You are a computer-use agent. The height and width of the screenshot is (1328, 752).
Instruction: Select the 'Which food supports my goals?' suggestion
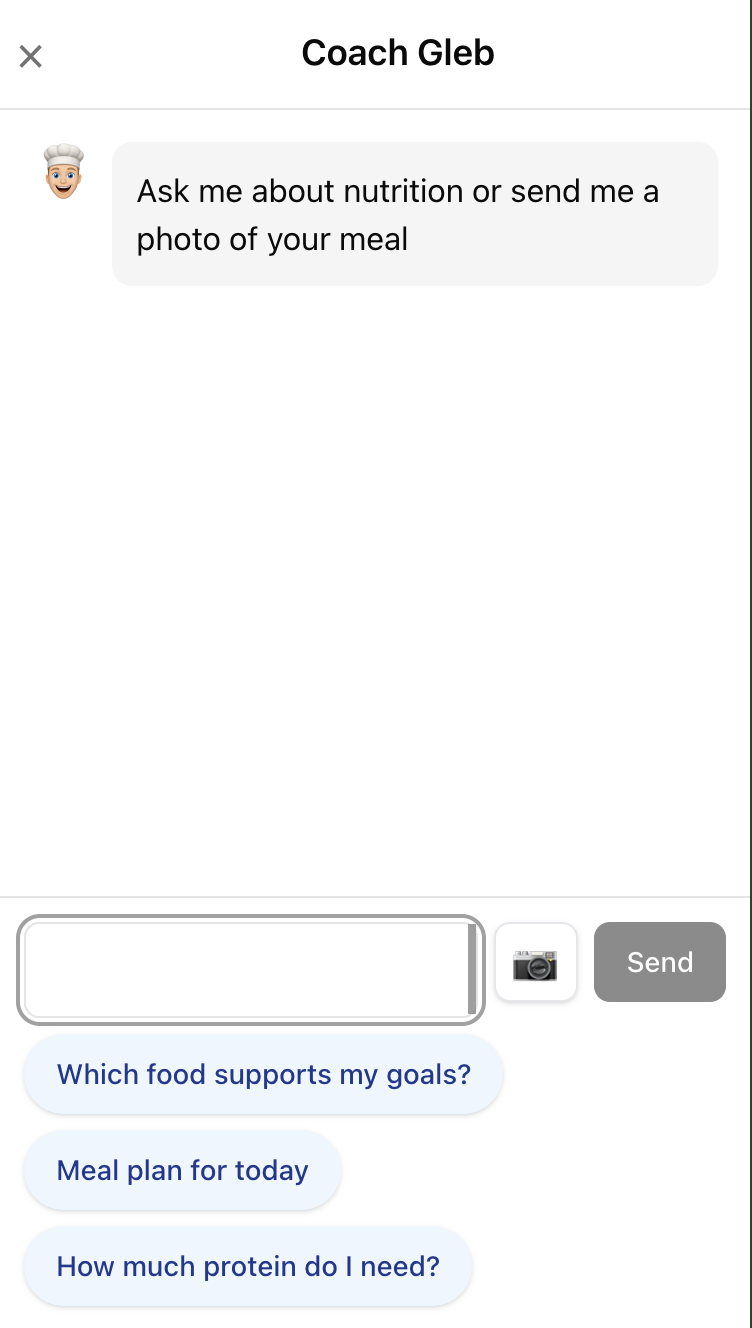coord(263,1073)
